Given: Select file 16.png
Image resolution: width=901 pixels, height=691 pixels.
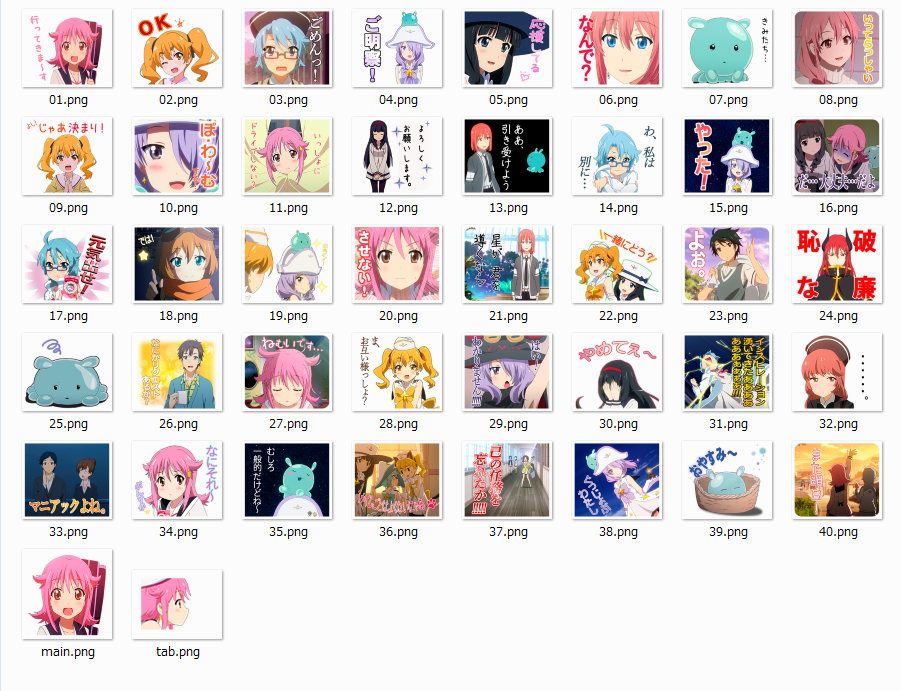Looking at the screenshot, I should (x=837, y=156).
